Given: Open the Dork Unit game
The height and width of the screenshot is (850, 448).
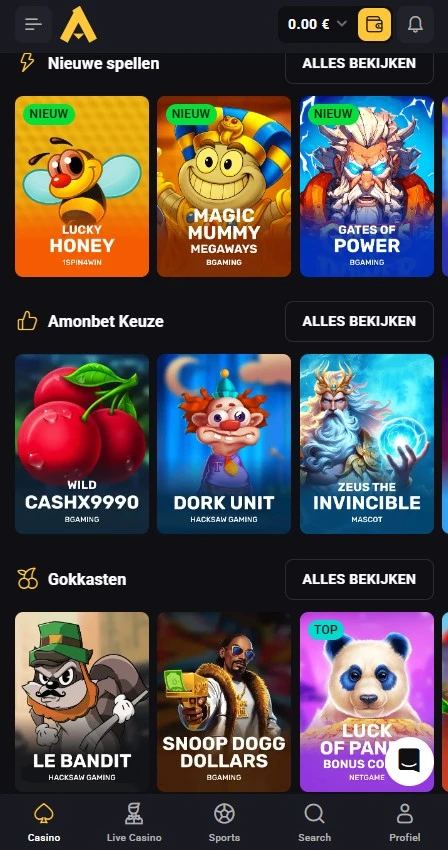Looking at the screenshot, I should pyautogui.click(x=224, y=444).
